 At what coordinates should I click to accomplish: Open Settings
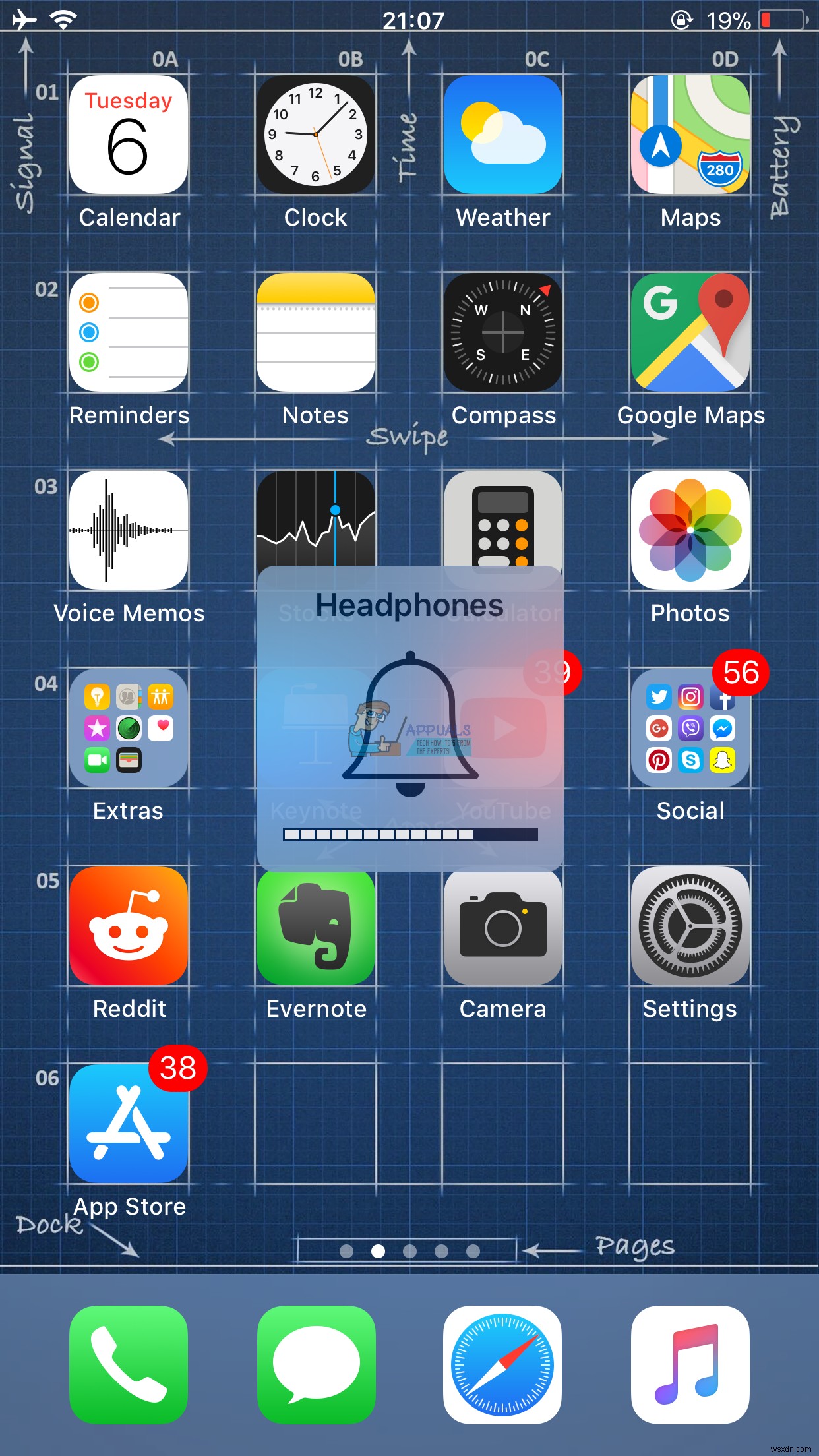(690, 926)
